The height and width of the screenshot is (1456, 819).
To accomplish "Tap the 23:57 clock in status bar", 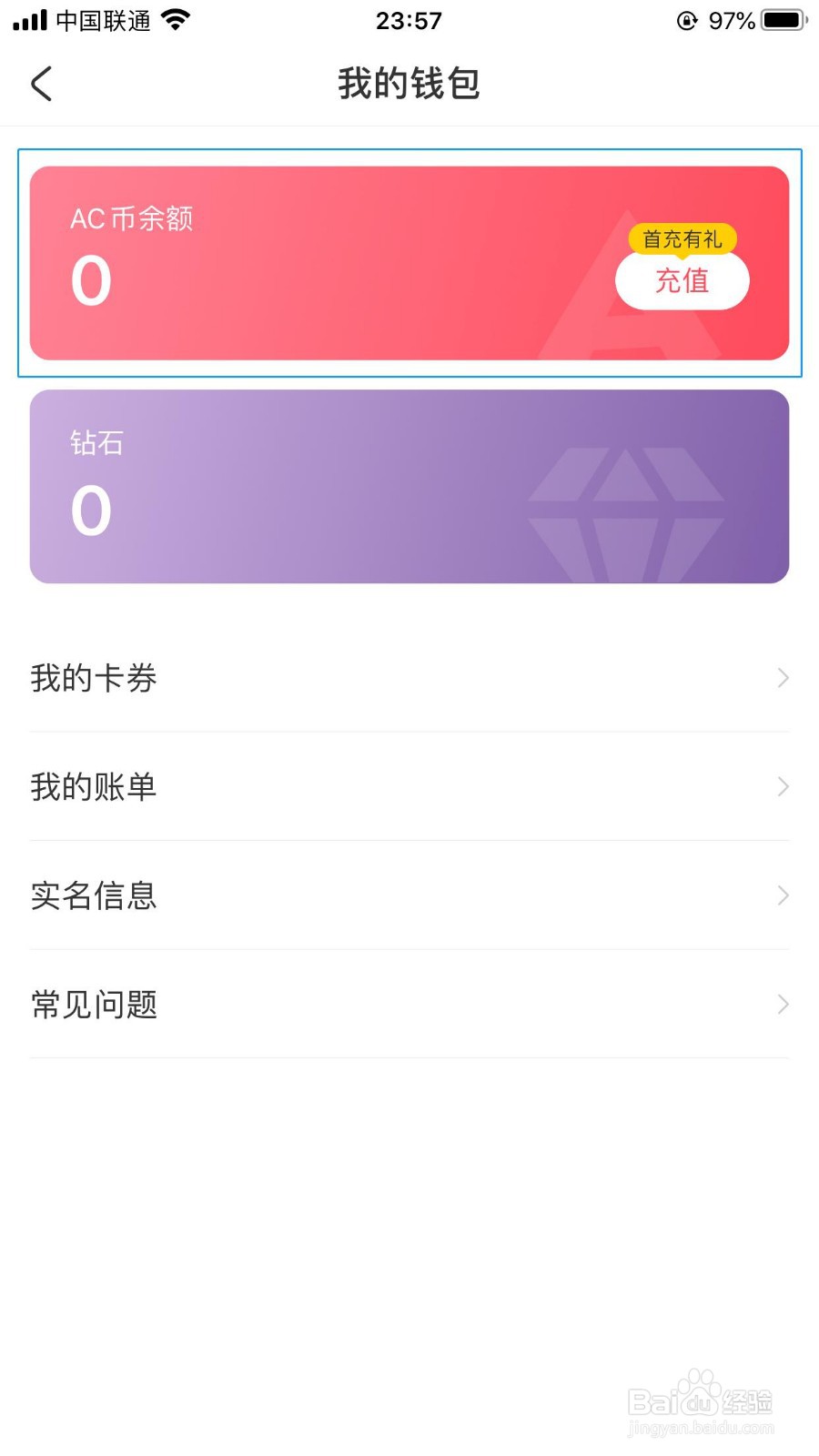I will tap(409, 20).
